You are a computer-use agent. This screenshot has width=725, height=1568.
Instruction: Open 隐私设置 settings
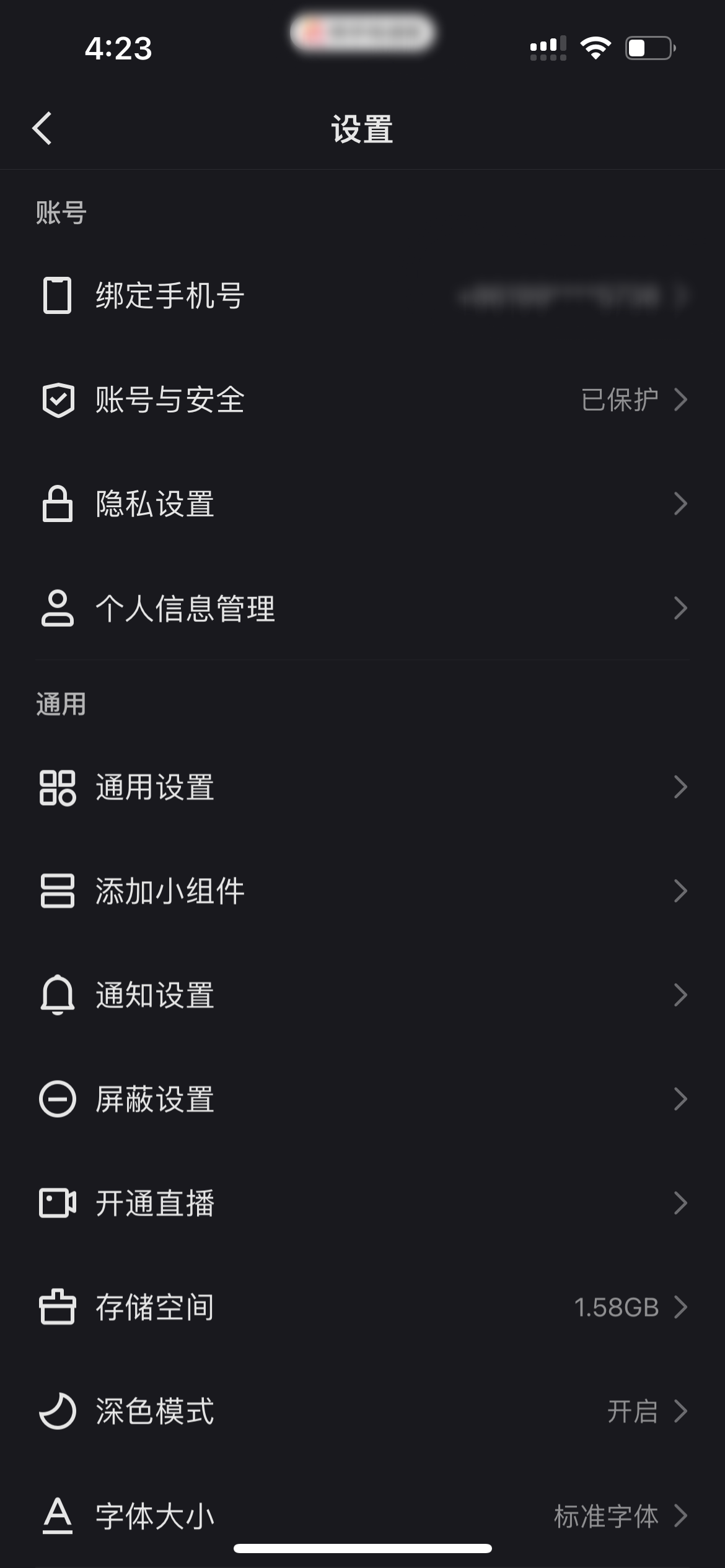click(362, 504)
